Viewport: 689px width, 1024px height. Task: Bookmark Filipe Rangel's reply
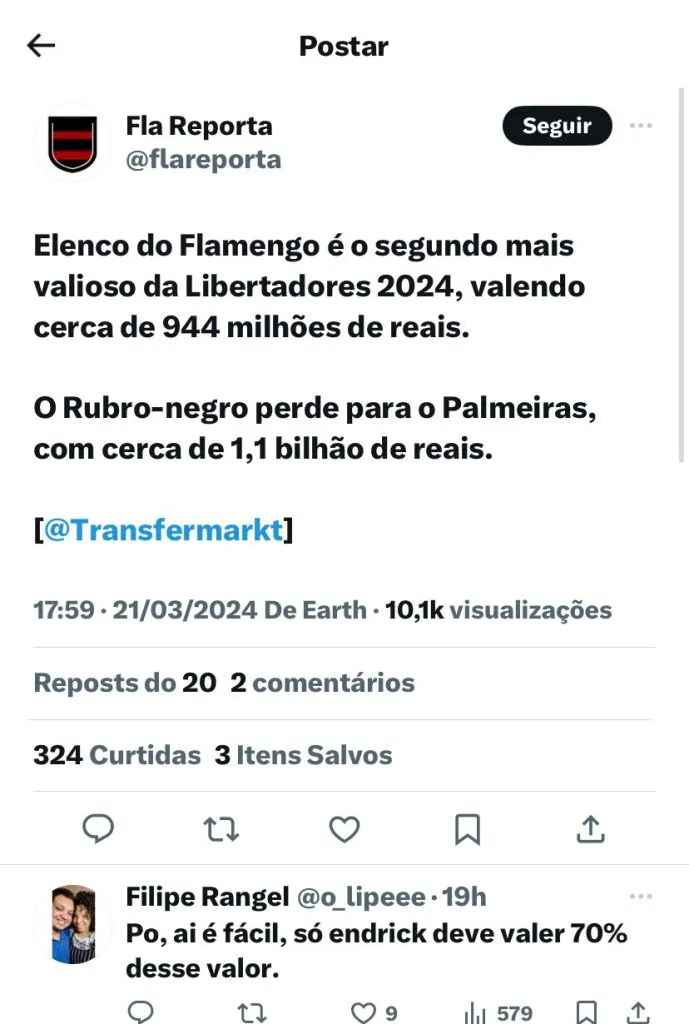click(x=589, y=1012)
